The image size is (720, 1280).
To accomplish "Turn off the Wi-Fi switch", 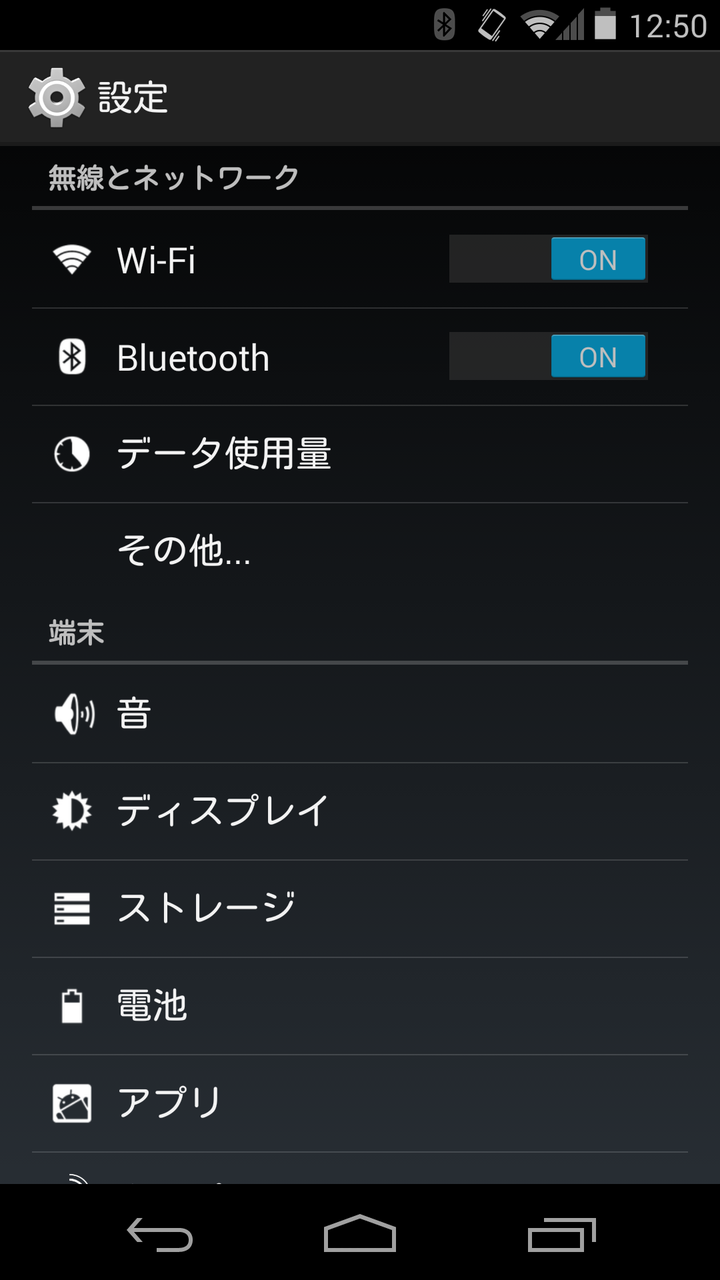I will coord(548,260).
